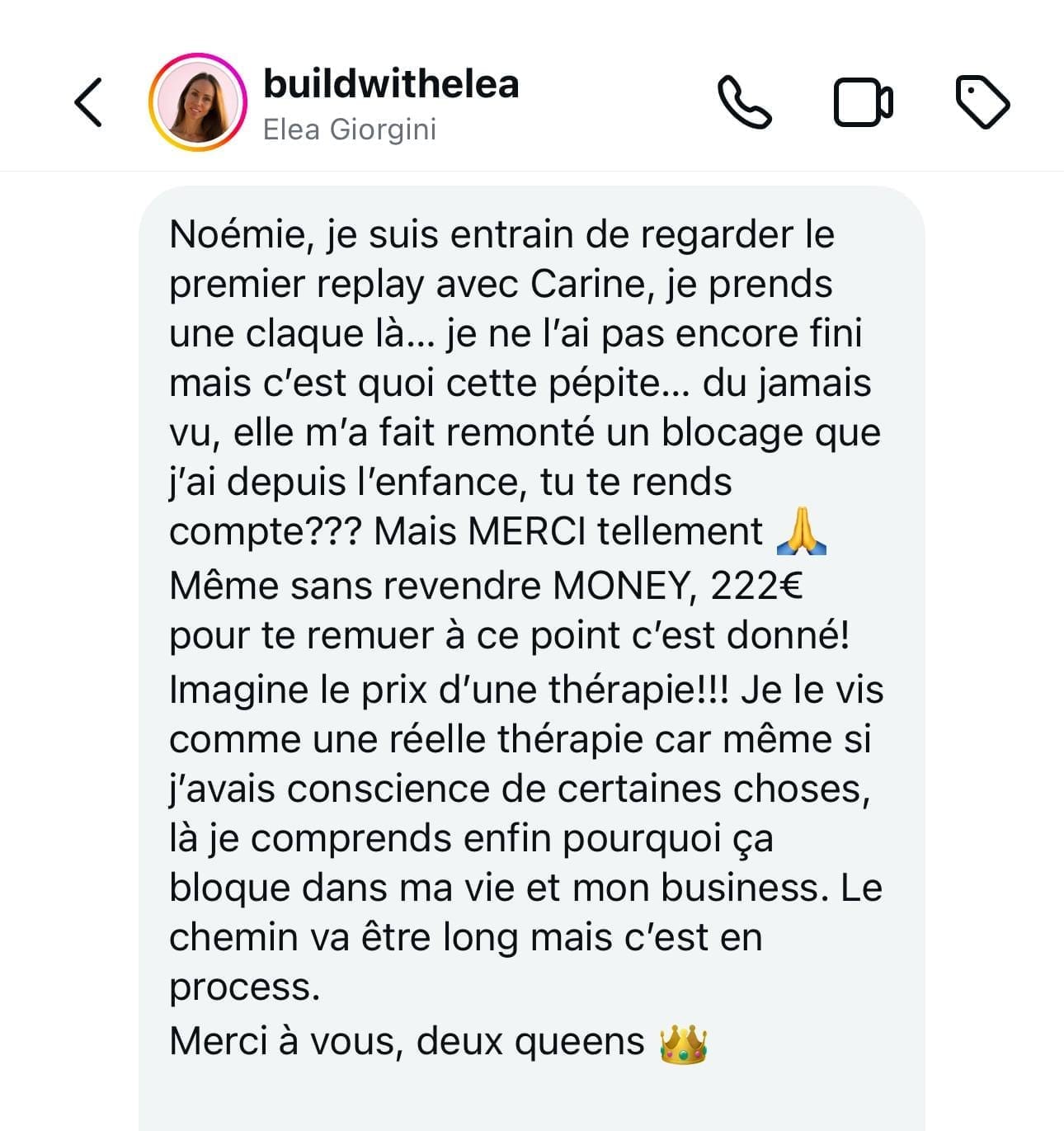Start a video call with buildwithelea

[x=863, y=102]
